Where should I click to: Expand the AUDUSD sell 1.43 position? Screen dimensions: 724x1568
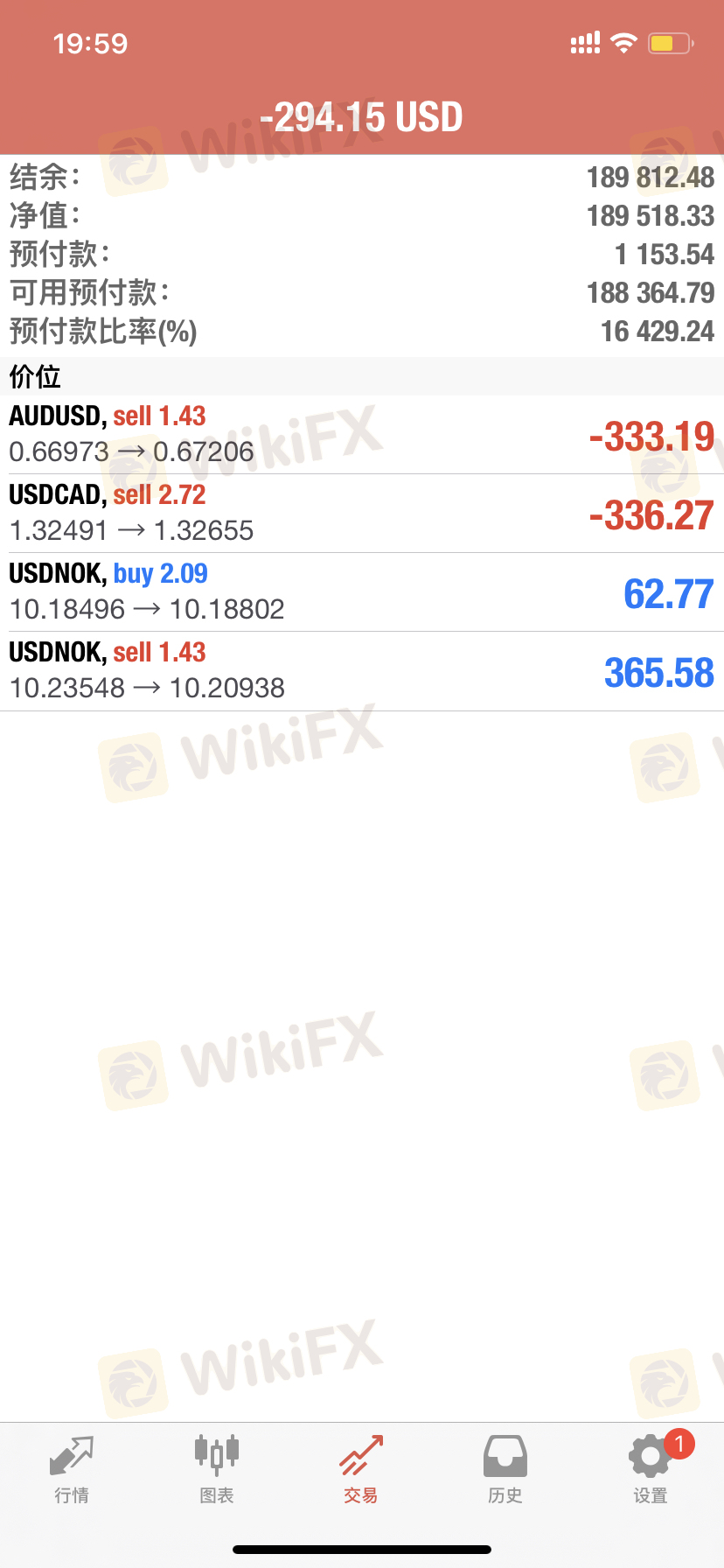coord(361,435)
